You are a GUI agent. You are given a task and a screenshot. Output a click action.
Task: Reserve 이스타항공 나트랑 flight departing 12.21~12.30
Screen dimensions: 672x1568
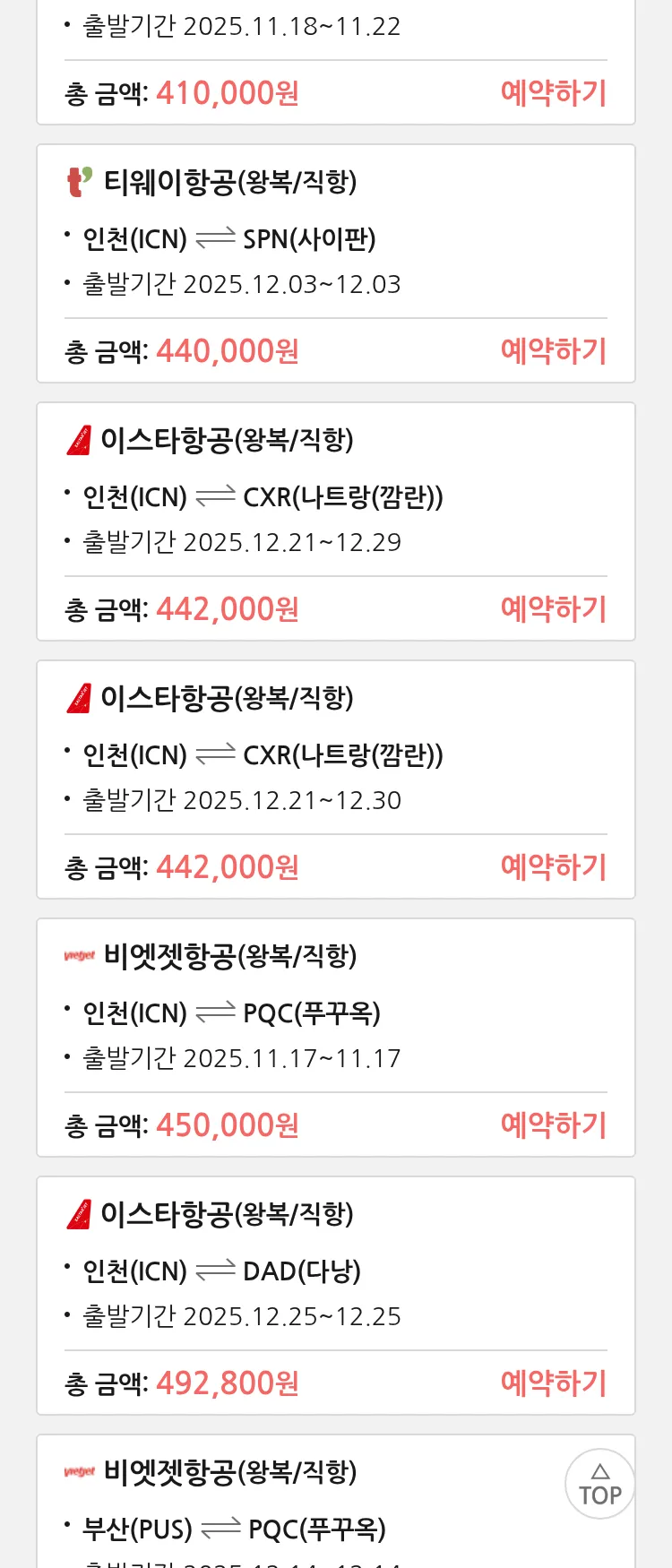click(553, 867)
